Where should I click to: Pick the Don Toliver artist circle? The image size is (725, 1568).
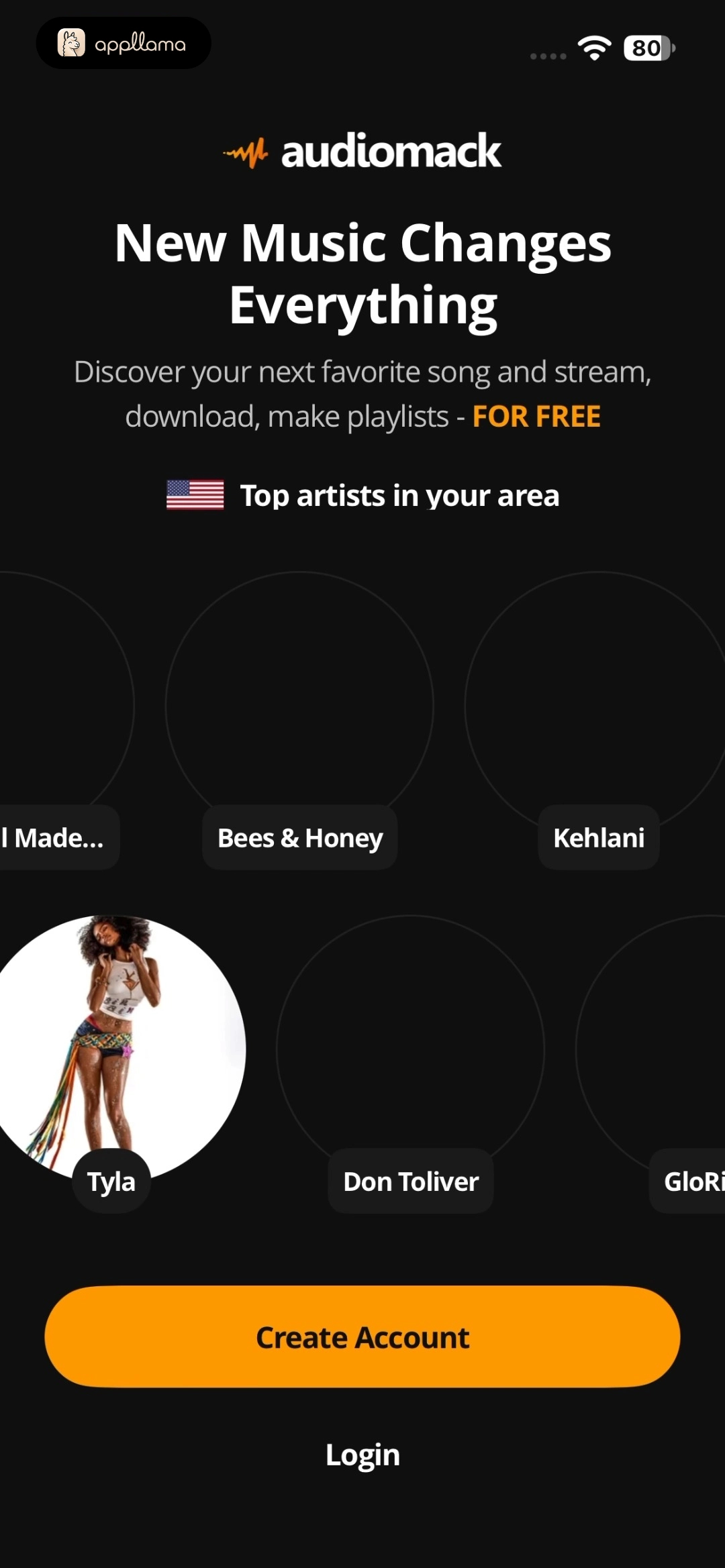click(x=411, y=1049)
